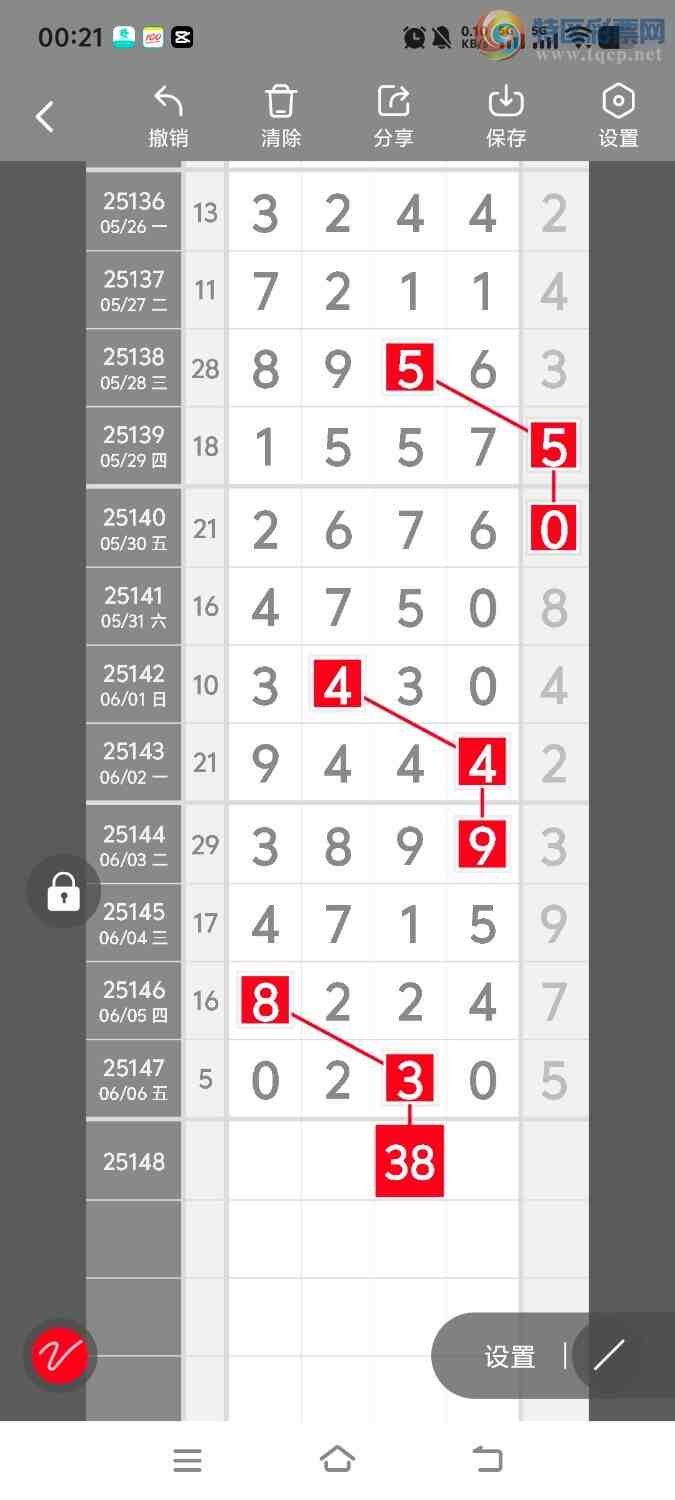This screenshot has width=675, height=1500.
Task: Open the floating 设置 pill
Action: tap(510, 1356)
